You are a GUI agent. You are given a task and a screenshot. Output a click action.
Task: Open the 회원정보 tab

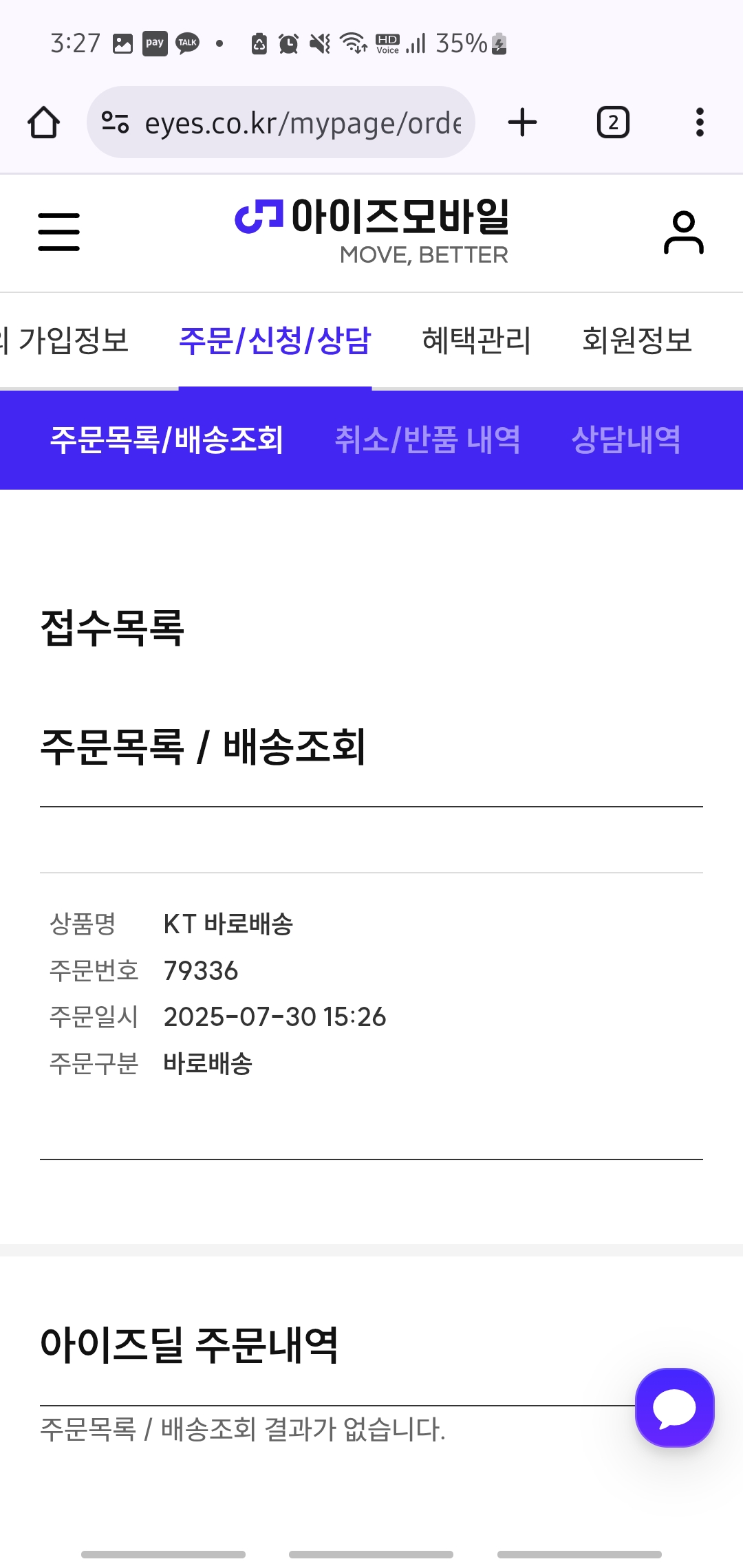coord(636,340)
